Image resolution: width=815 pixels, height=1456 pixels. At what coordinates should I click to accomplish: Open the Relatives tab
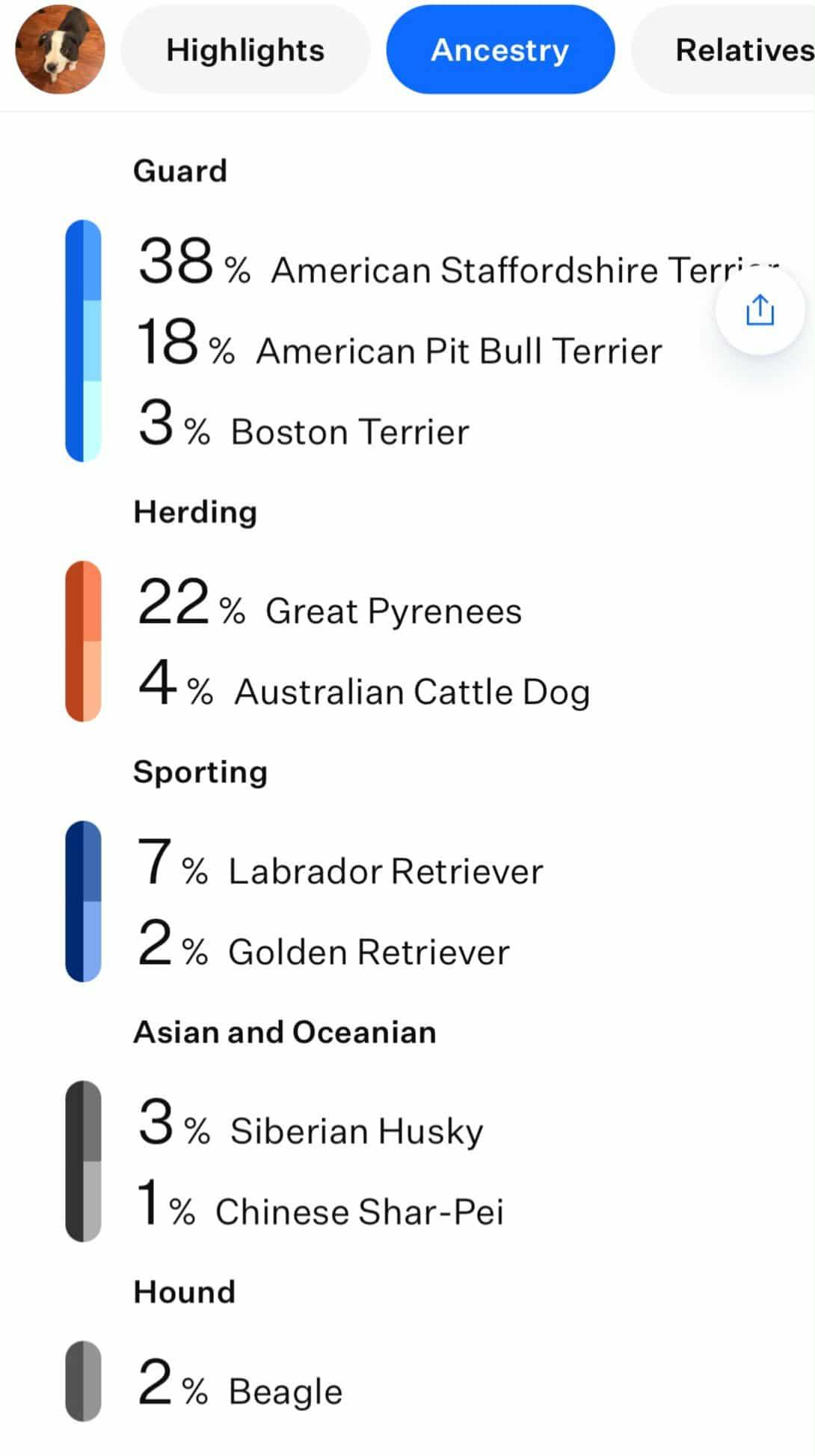(736, 50)
